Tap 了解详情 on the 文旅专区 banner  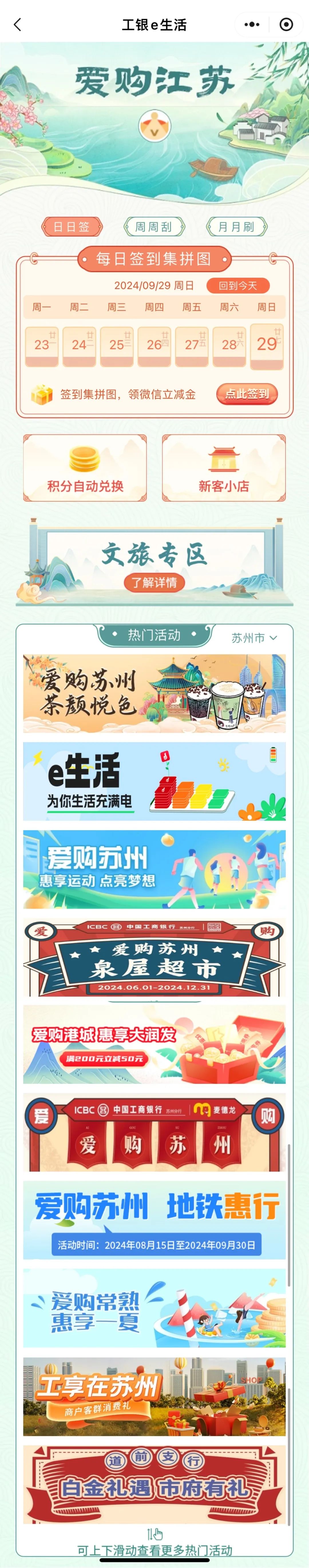[154, 583]
